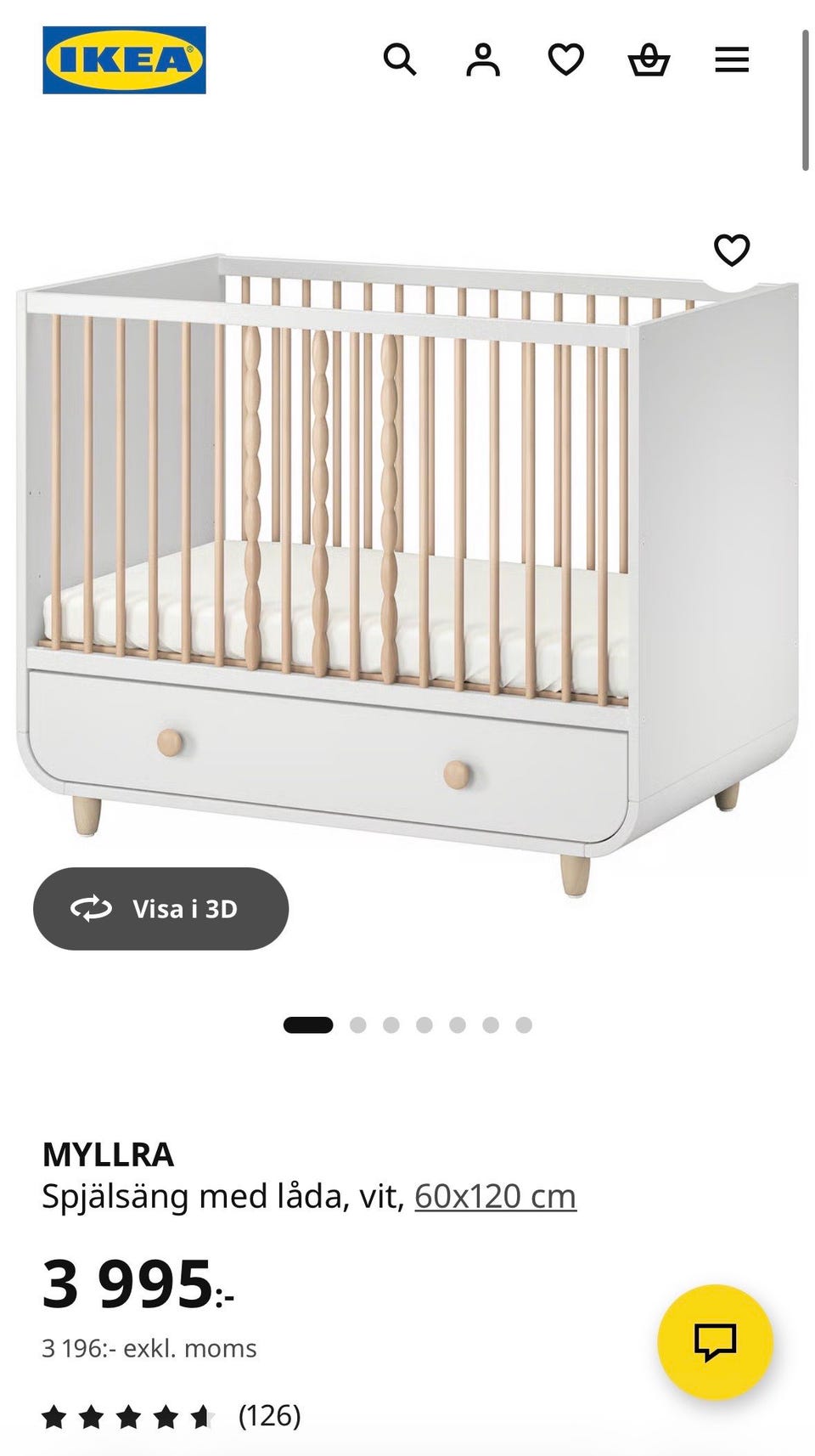Jump to the second image indicator dot

pyautogui.click(x=358, y=1025)
